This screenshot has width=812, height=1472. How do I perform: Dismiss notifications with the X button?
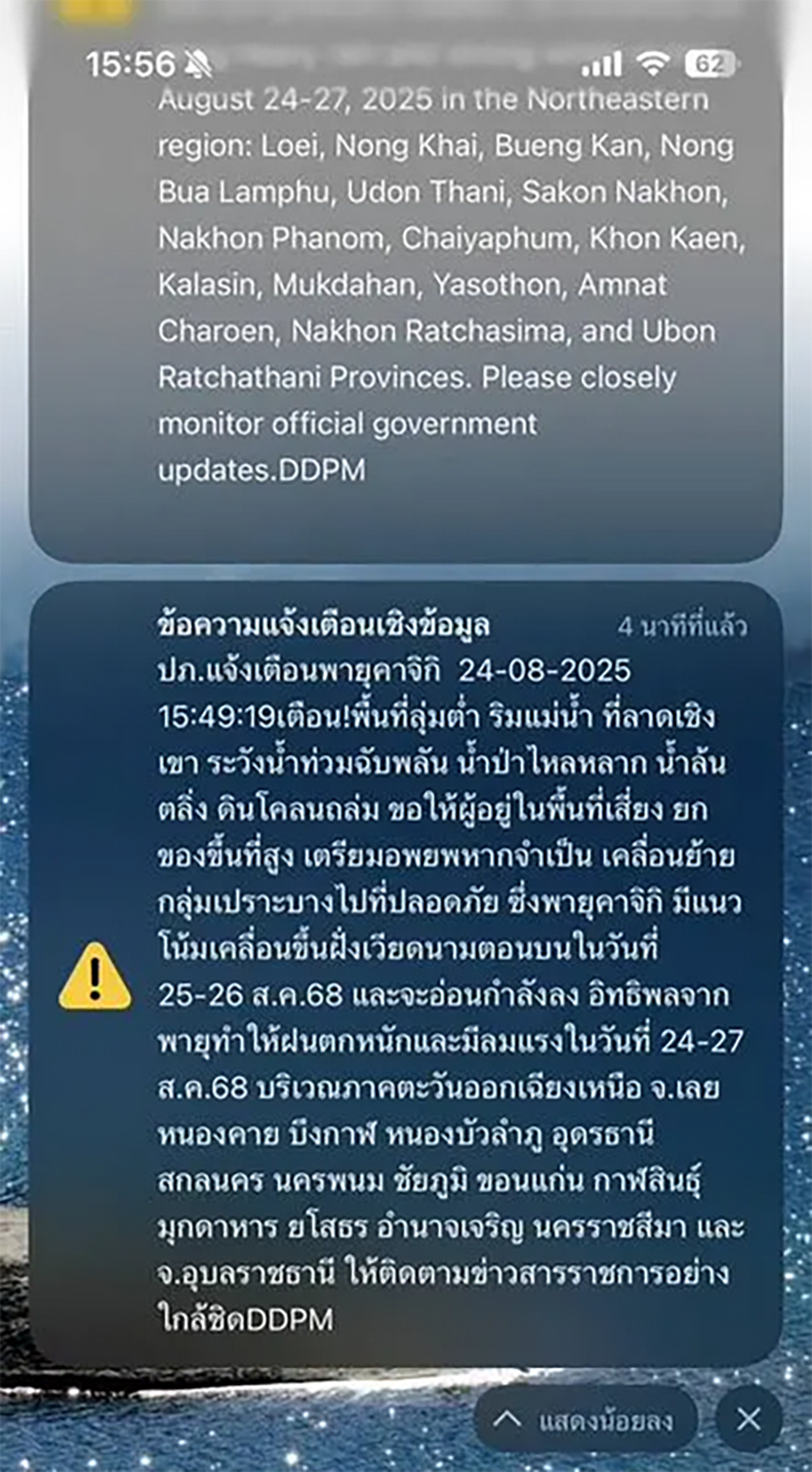[749, 1420]
